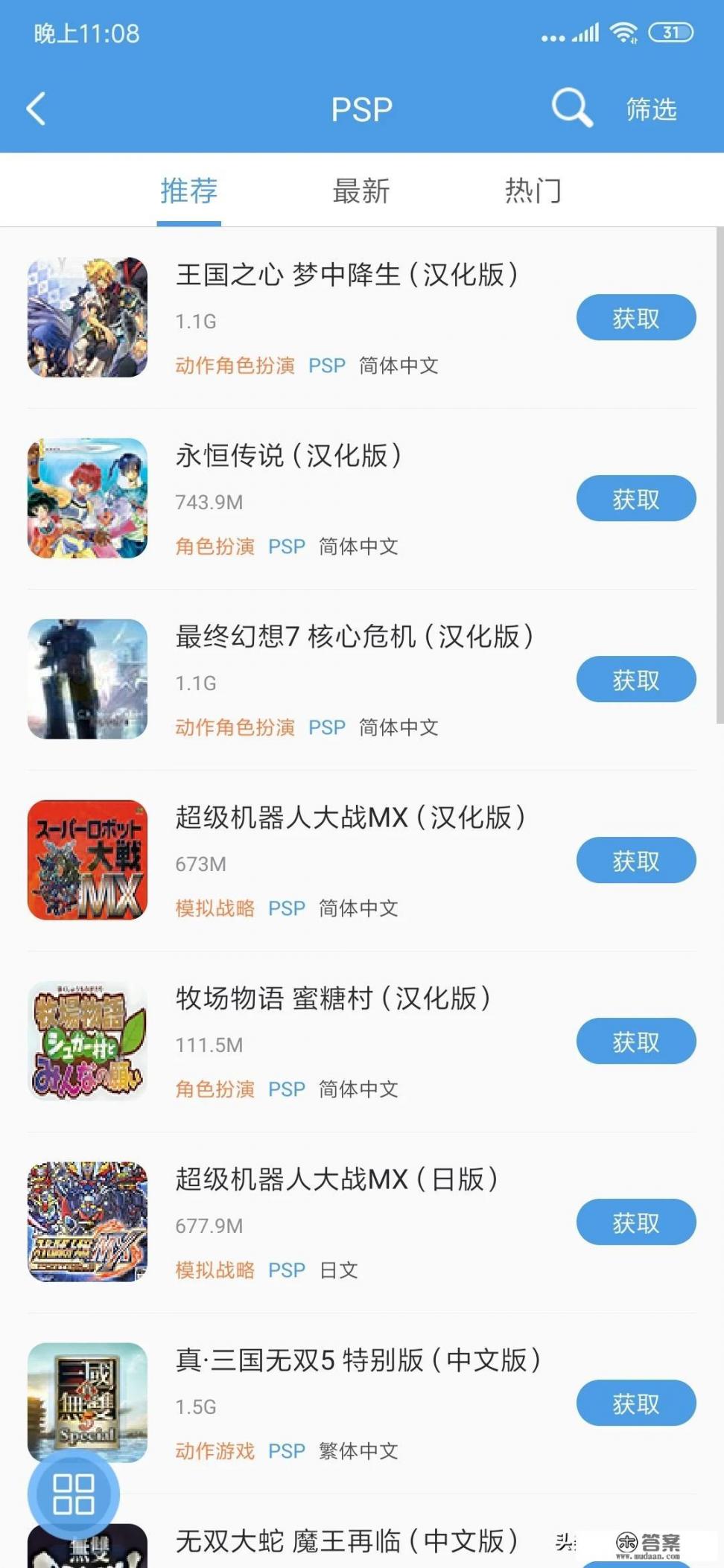Tap the battery indicator showing 31
This screenshot has height=1568, width=724.
pos(670,31)
